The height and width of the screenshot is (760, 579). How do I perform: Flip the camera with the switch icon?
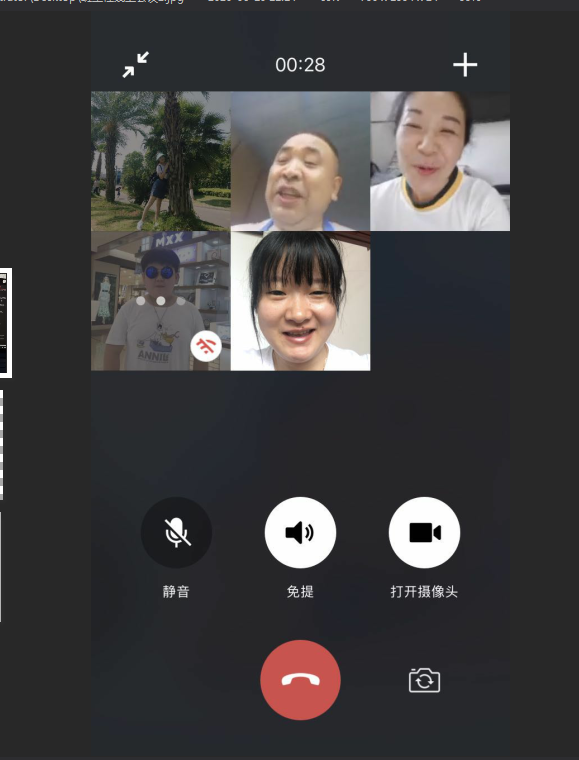coord(424,680)
